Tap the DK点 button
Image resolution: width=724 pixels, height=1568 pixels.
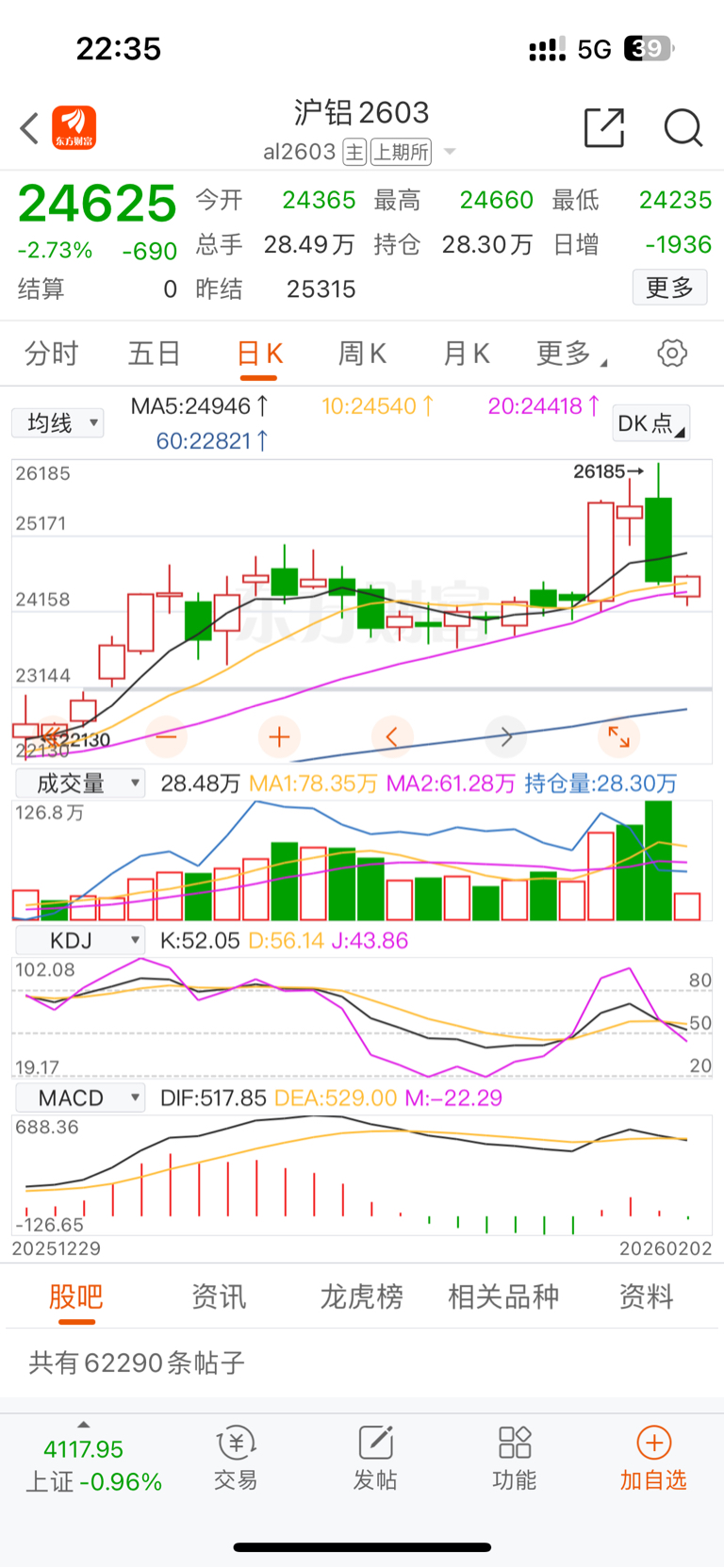[x=650, y=423]
